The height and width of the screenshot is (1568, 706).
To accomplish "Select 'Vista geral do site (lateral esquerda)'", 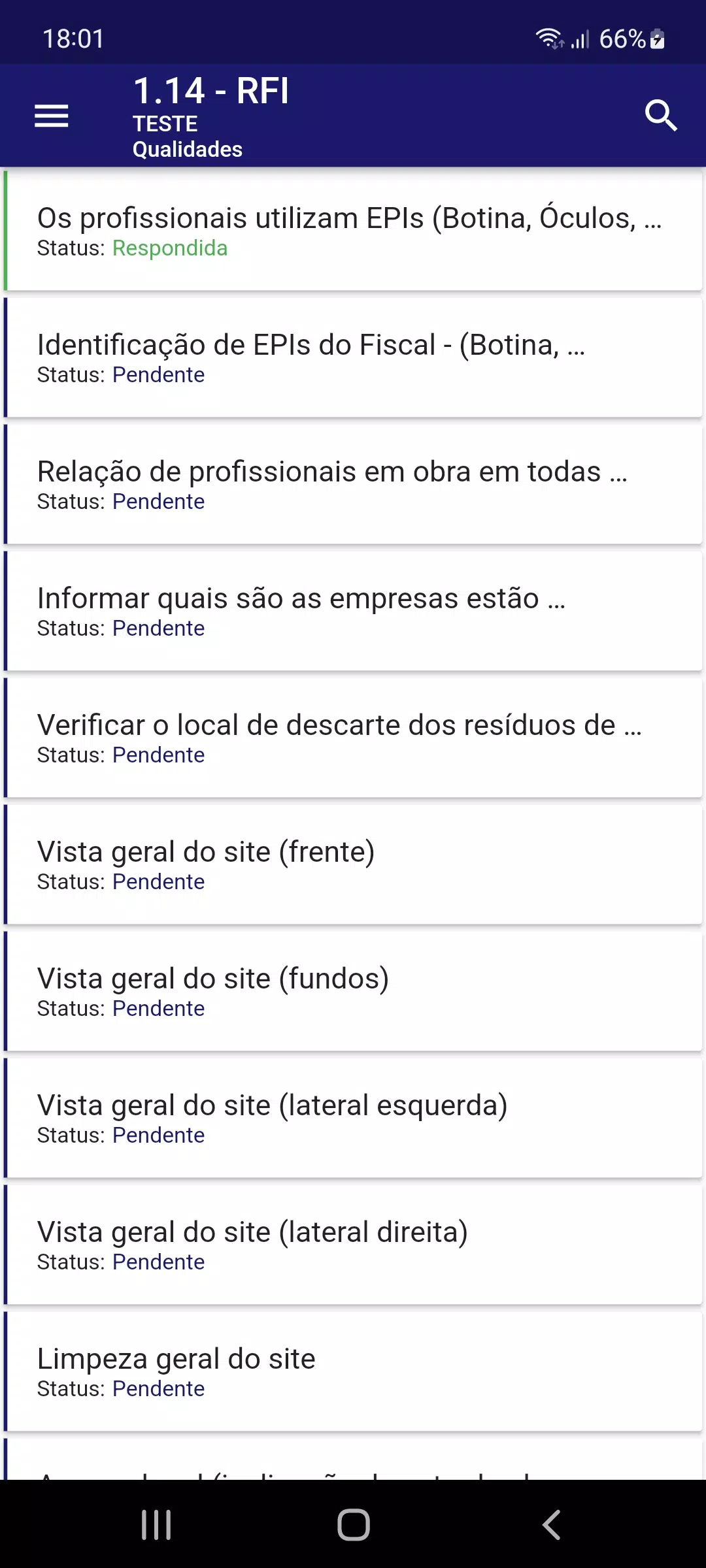I will pos(353,1118).
